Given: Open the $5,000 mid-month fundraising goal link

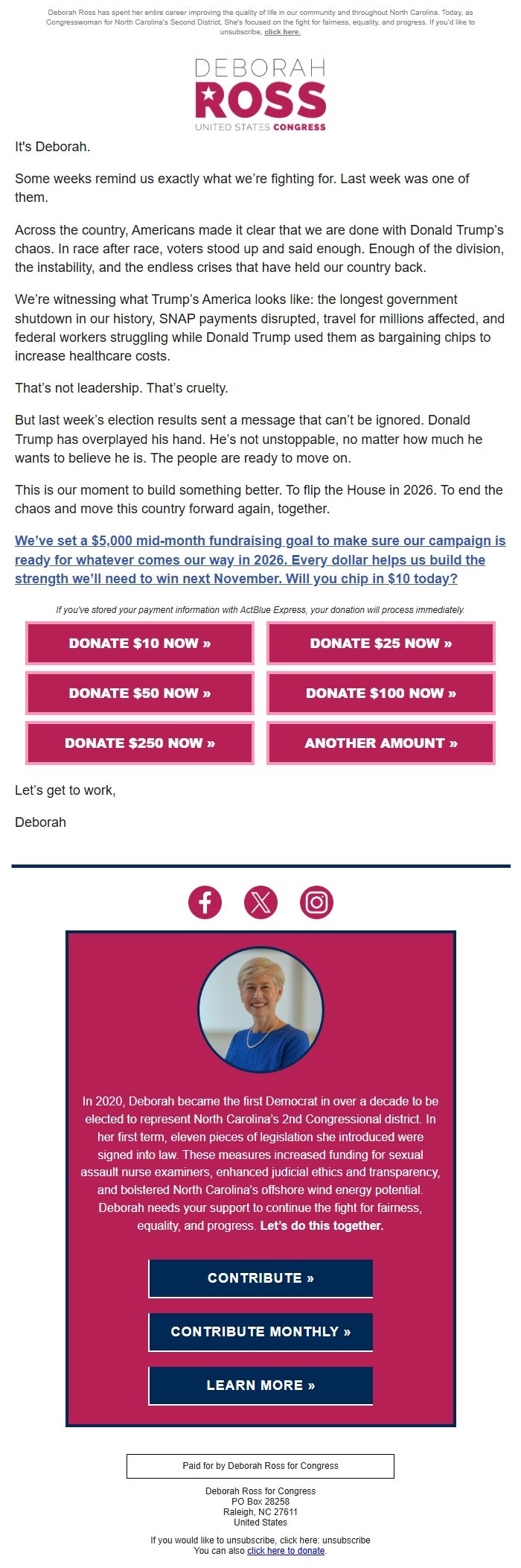Looking at the screenshot, I should pos(260,559).
